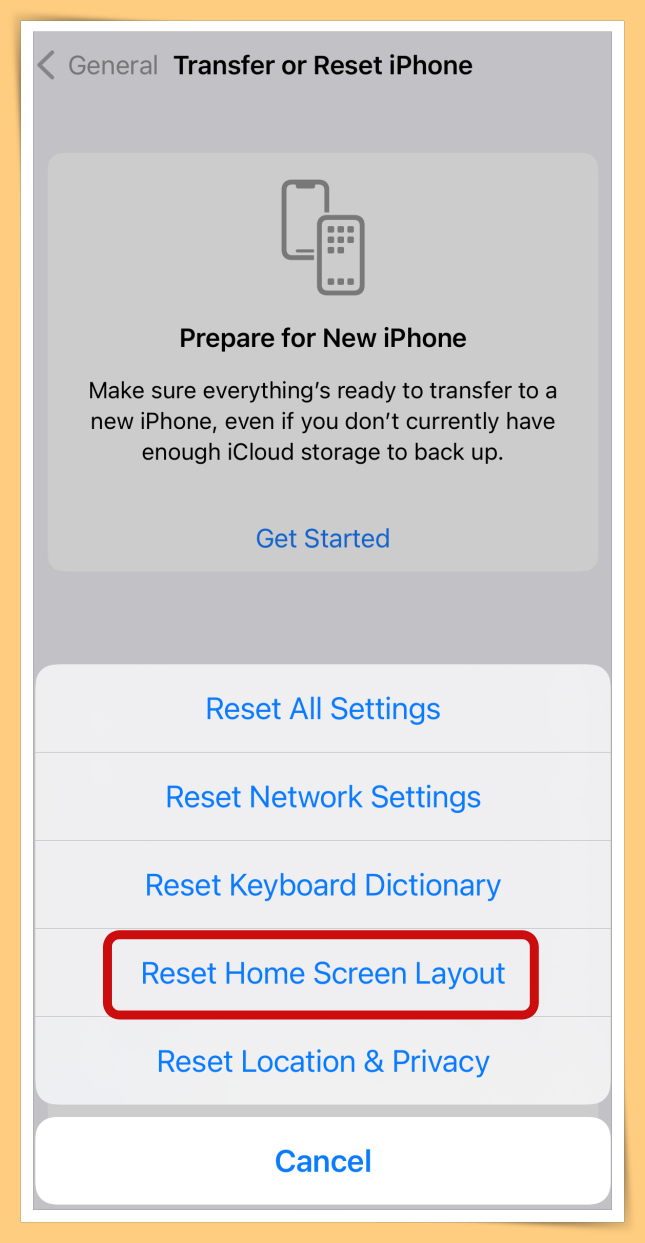Select Reset Home Screen Layout
645x1243 pixels.
tap(323, 973)
